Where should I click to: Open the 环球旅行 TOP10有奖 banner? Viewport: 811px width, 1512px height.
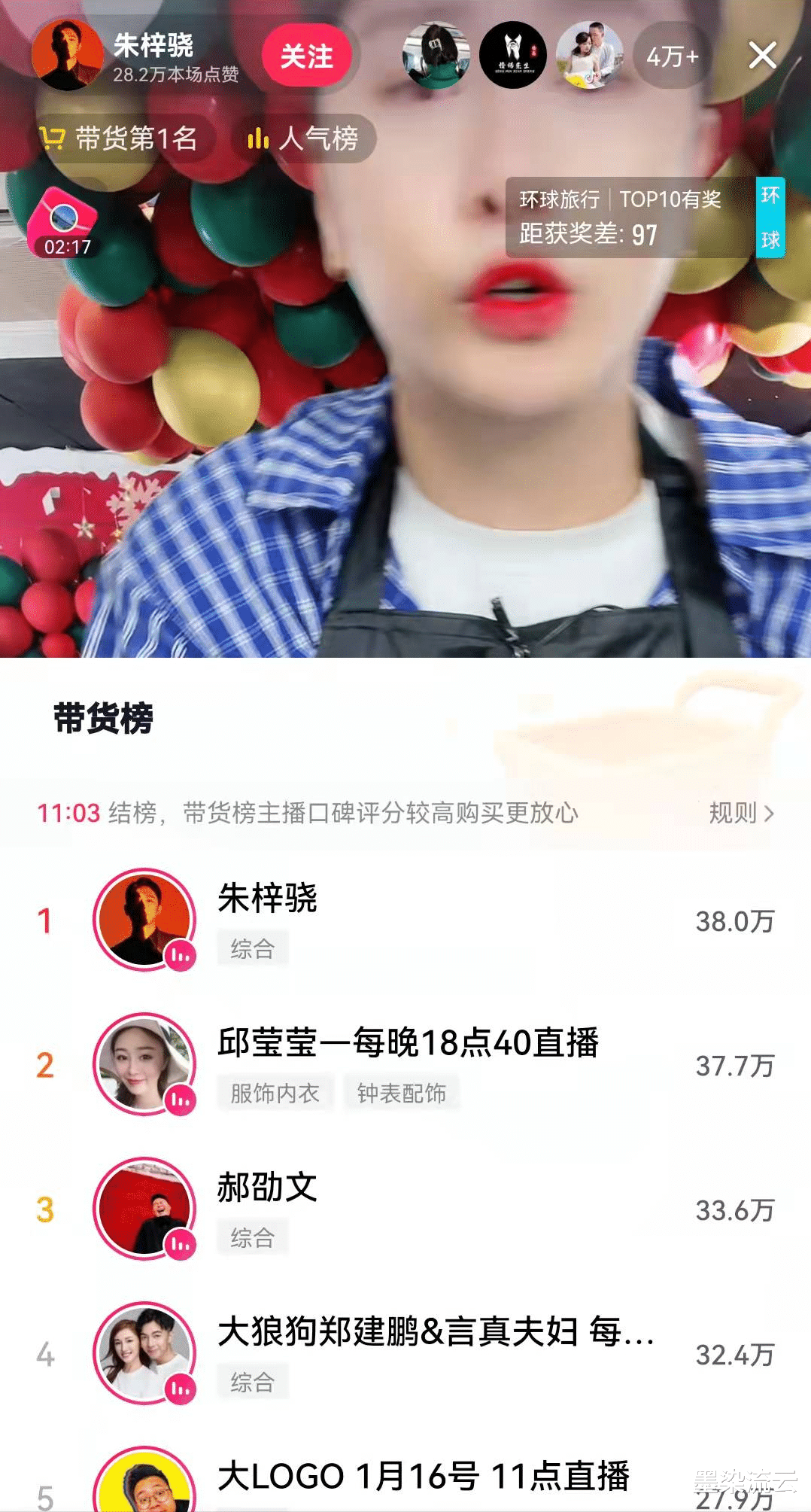coord(620,199)
